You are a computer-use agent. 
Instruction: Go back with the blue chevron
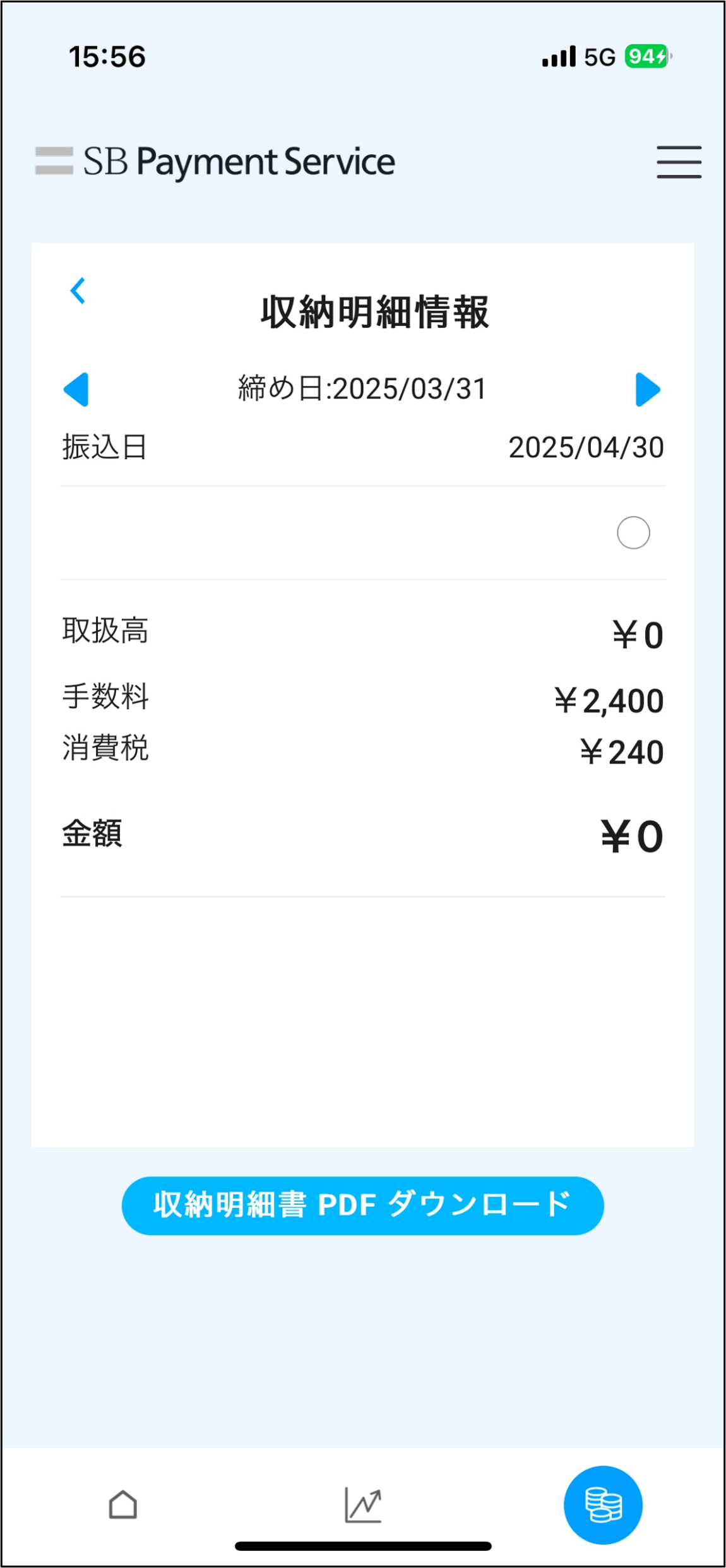78,290
